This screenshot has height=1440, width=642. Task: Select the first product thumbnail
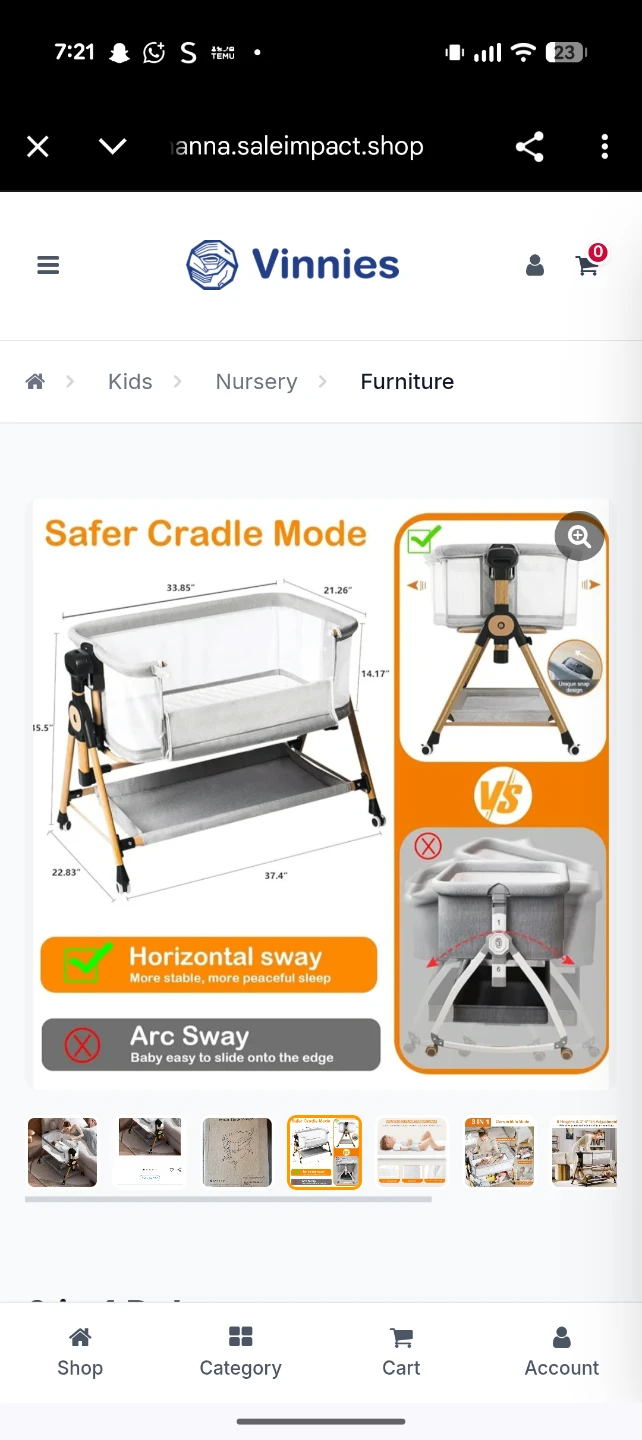[x=62, y=1152]
